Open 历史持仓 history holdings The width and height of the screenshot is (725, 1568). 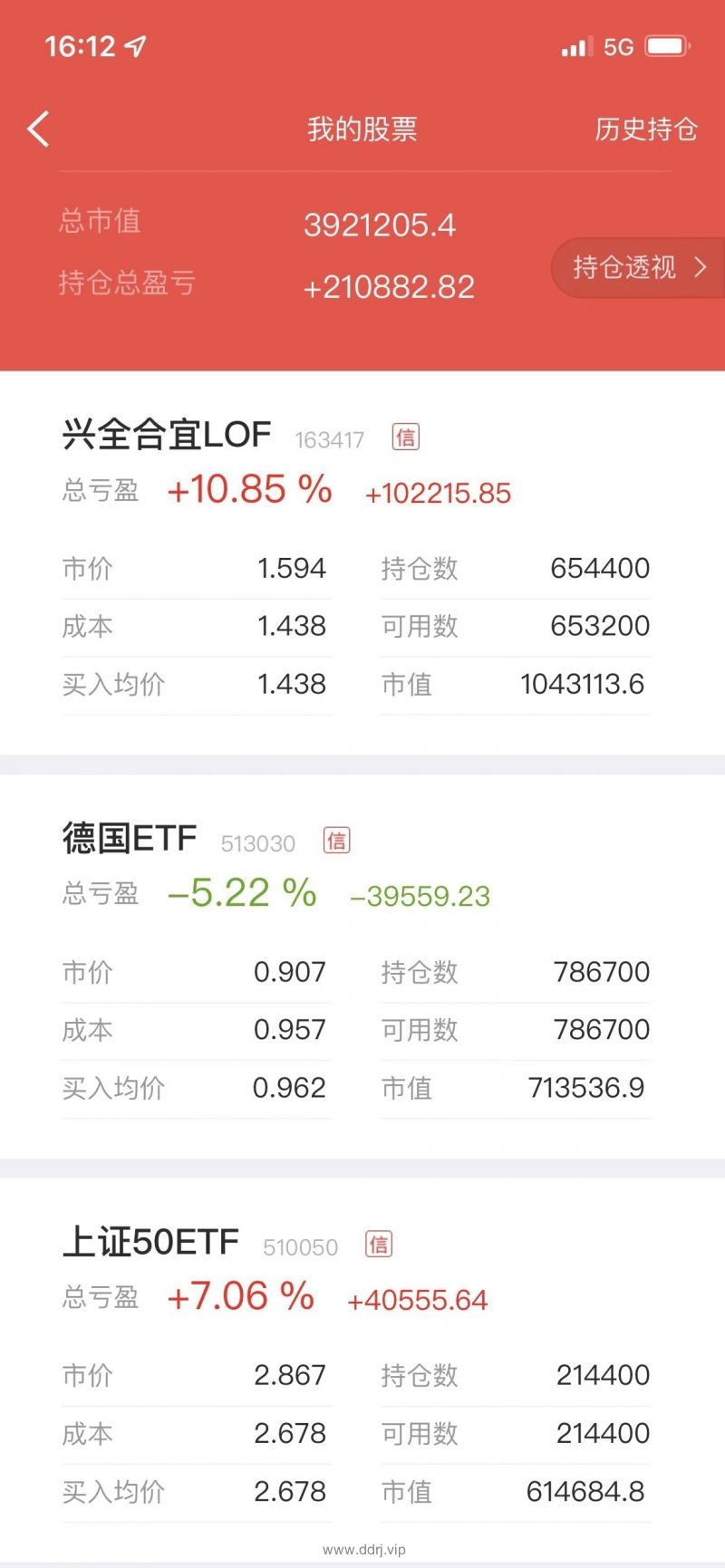(x=646, y=130)
